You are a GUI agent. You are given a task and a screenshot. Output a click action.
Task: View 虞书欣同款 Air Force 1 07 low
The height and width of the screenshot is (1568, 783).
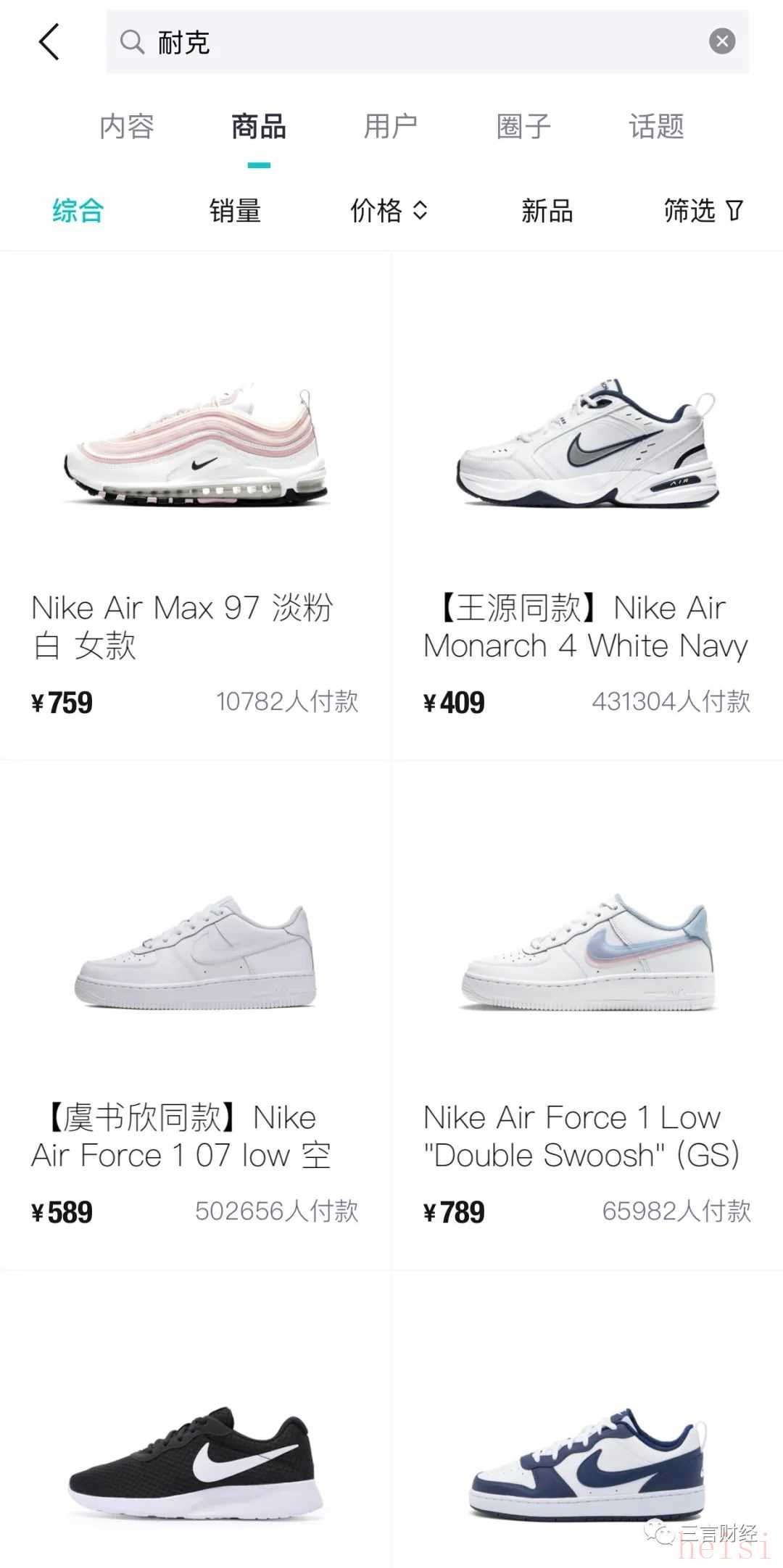pyautogui.click(x=195, y=1014)
